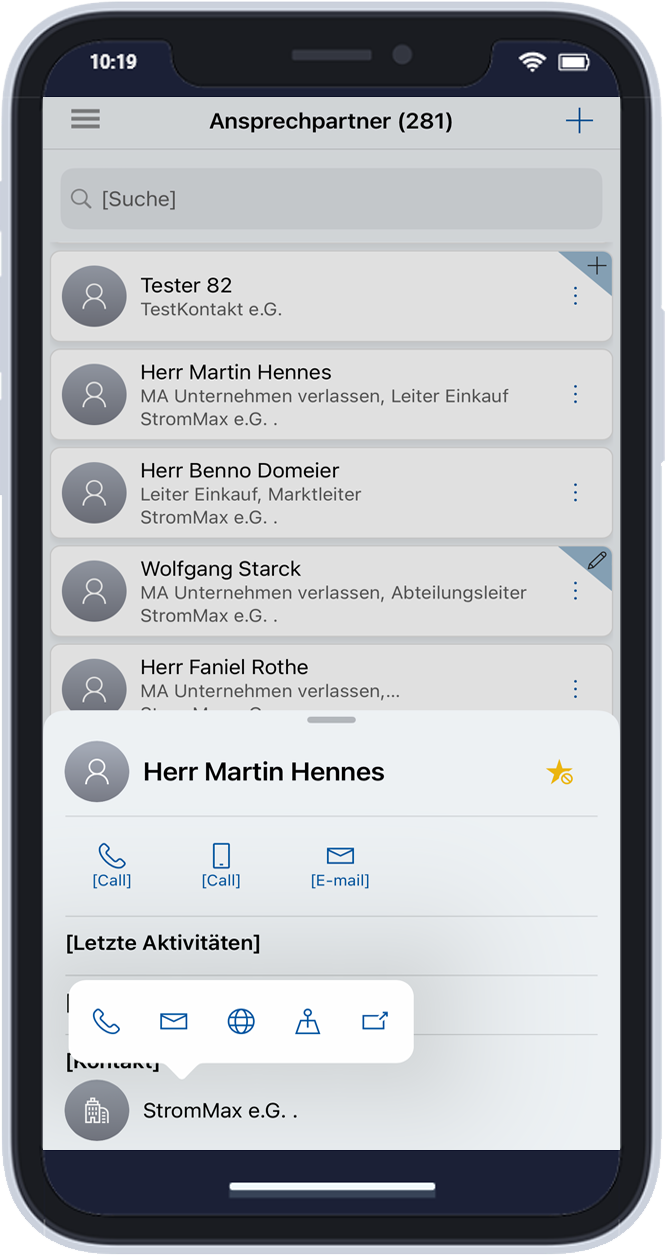The height and width of the screenshot is (1258, 665).
Task: Open the Tester 82 contact row
Action: click(x=331, y=296)
